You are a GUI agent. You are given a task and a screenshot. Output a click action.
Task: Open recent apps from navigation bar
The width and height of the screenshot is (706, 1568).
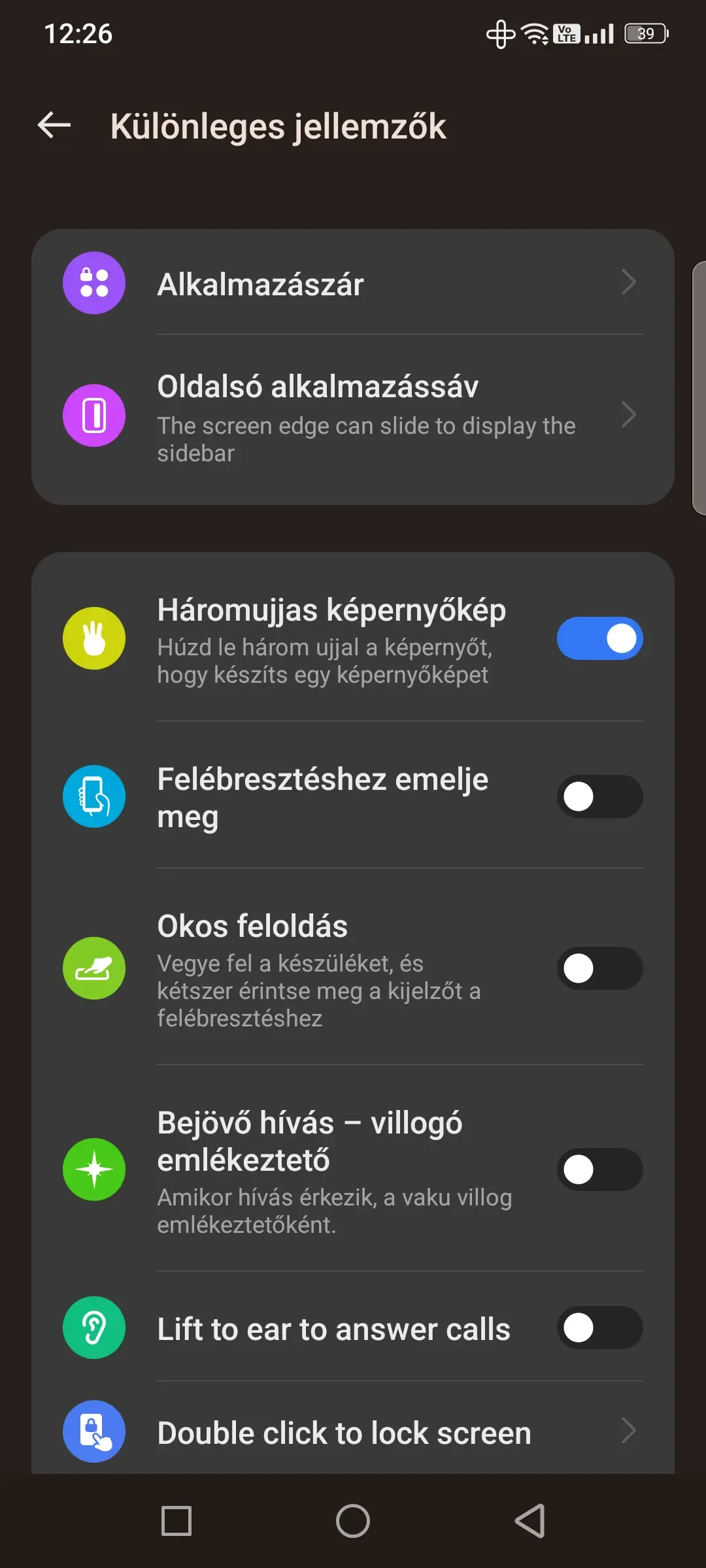coord(176,1521)
